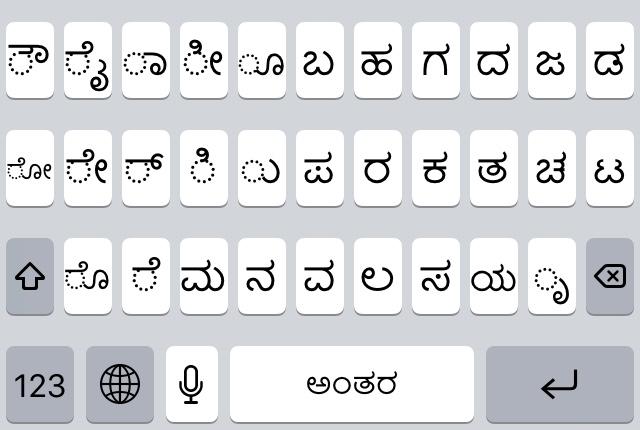640x430 pixels.
Task: Type the letter ಡ
Action: pos(610,61)
